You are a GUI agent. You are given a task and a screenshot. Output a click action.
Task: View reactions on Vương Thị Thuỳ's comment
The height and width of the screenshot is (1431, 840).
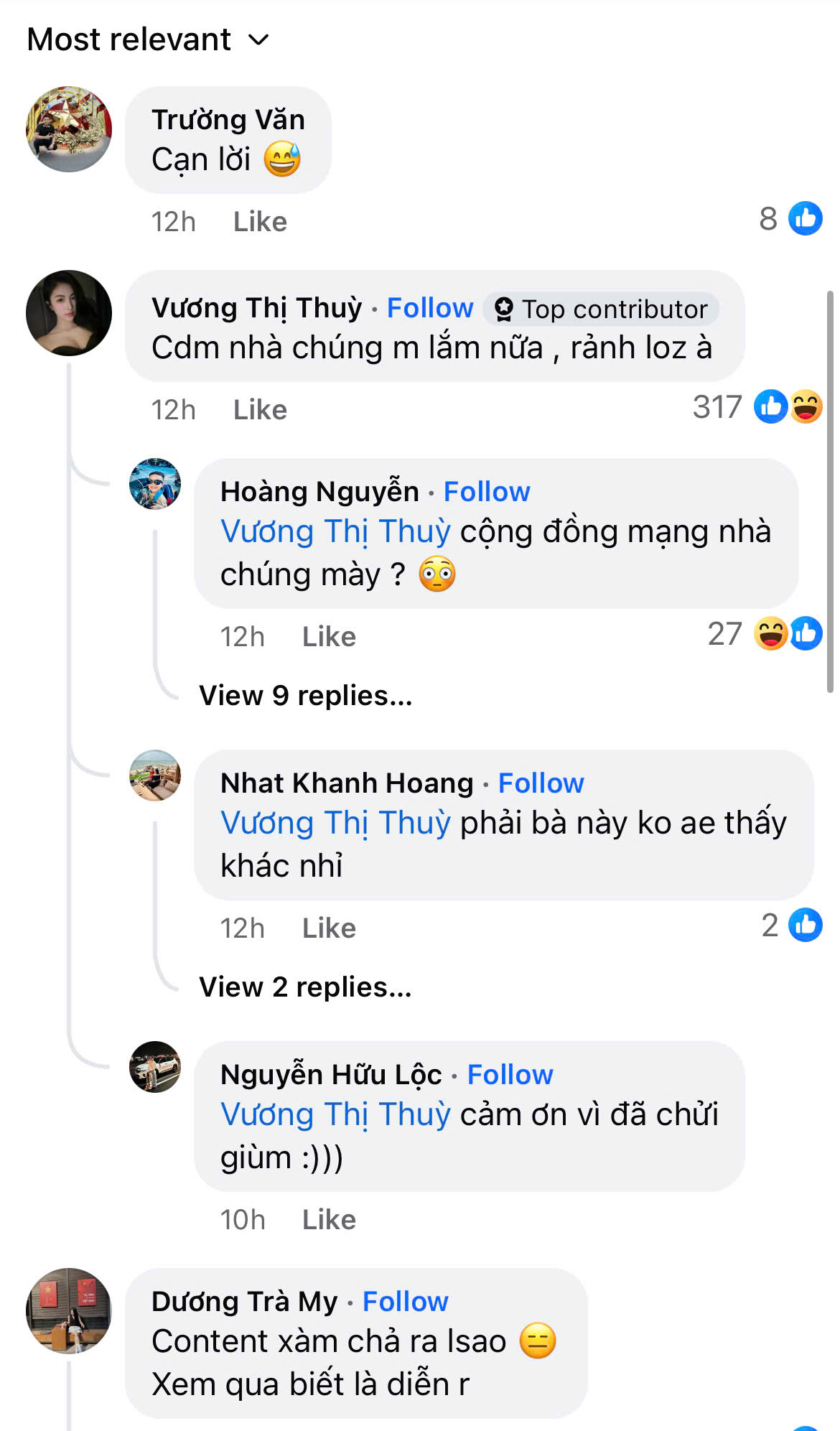coord(757,407)
